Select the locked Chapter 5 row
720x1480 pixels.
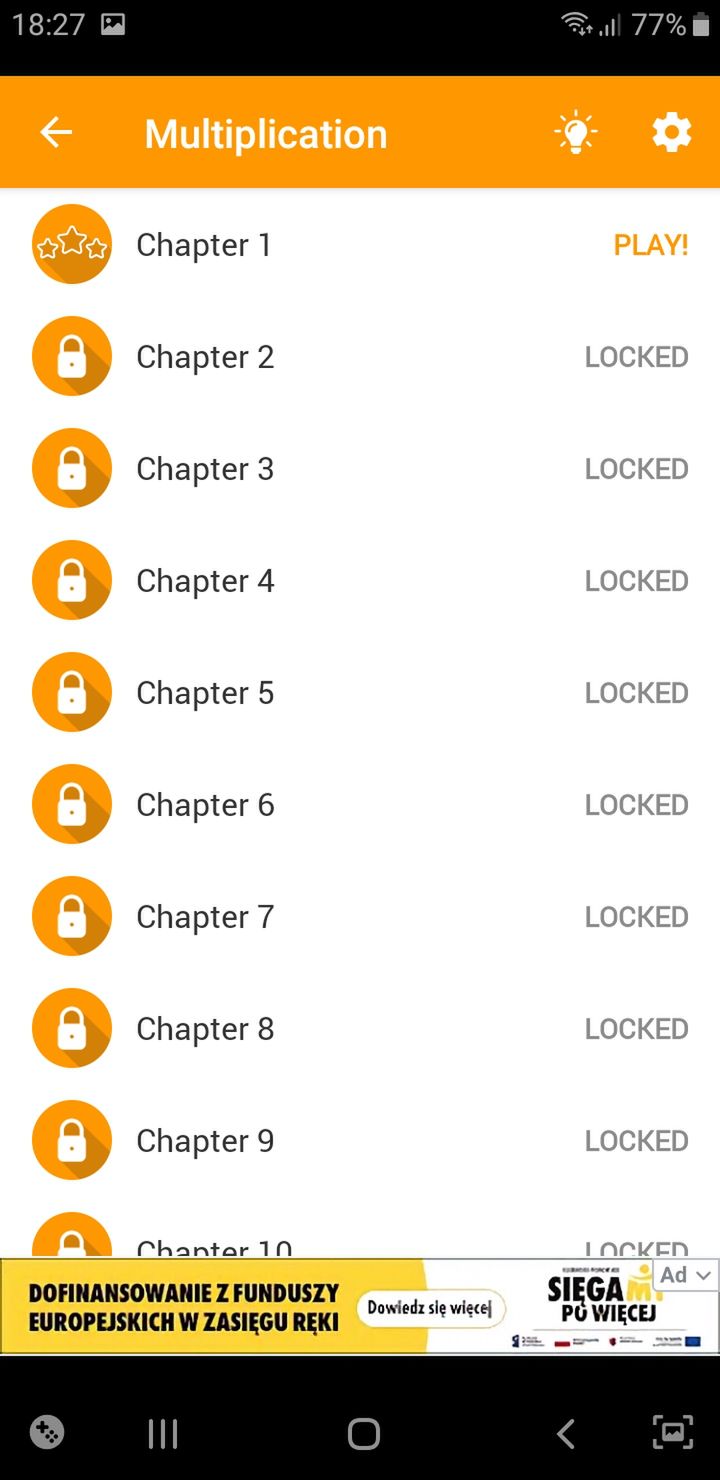pyautogui.click(x=360, y=693)
